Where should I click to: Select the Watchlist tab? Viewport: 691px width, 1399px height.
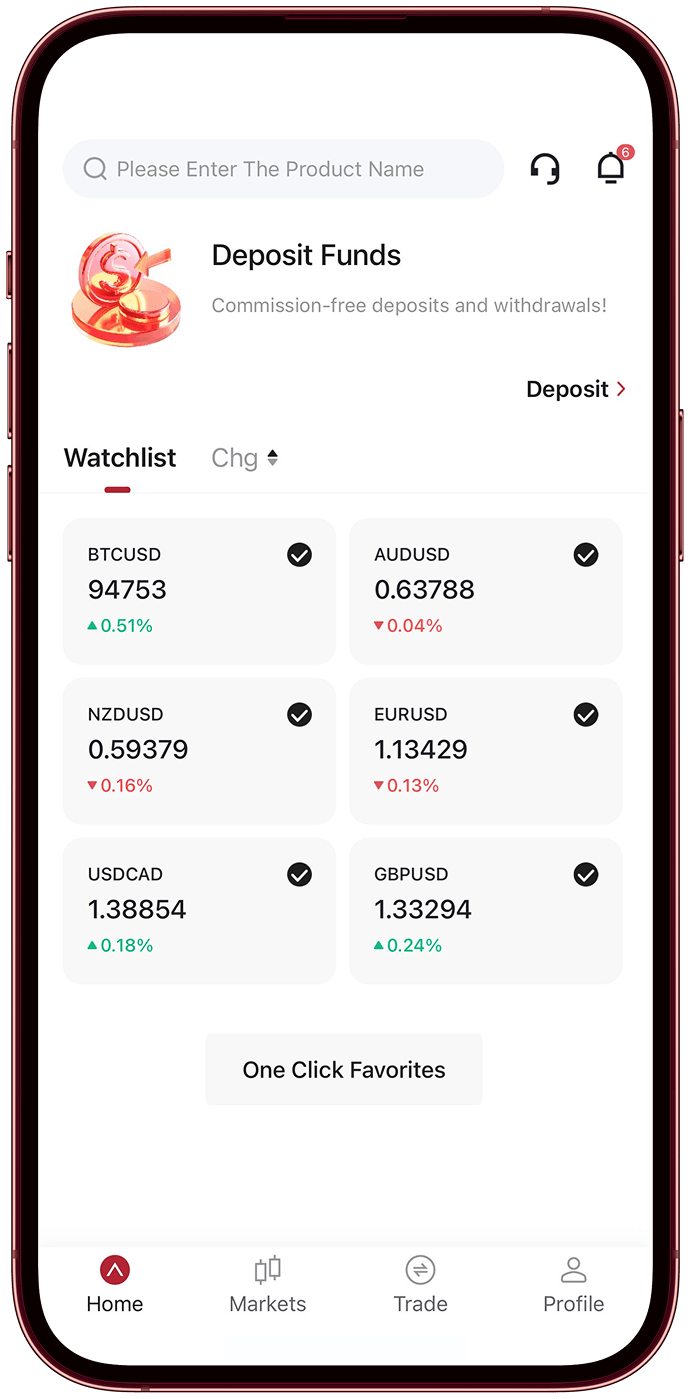(x=120, y=458)
